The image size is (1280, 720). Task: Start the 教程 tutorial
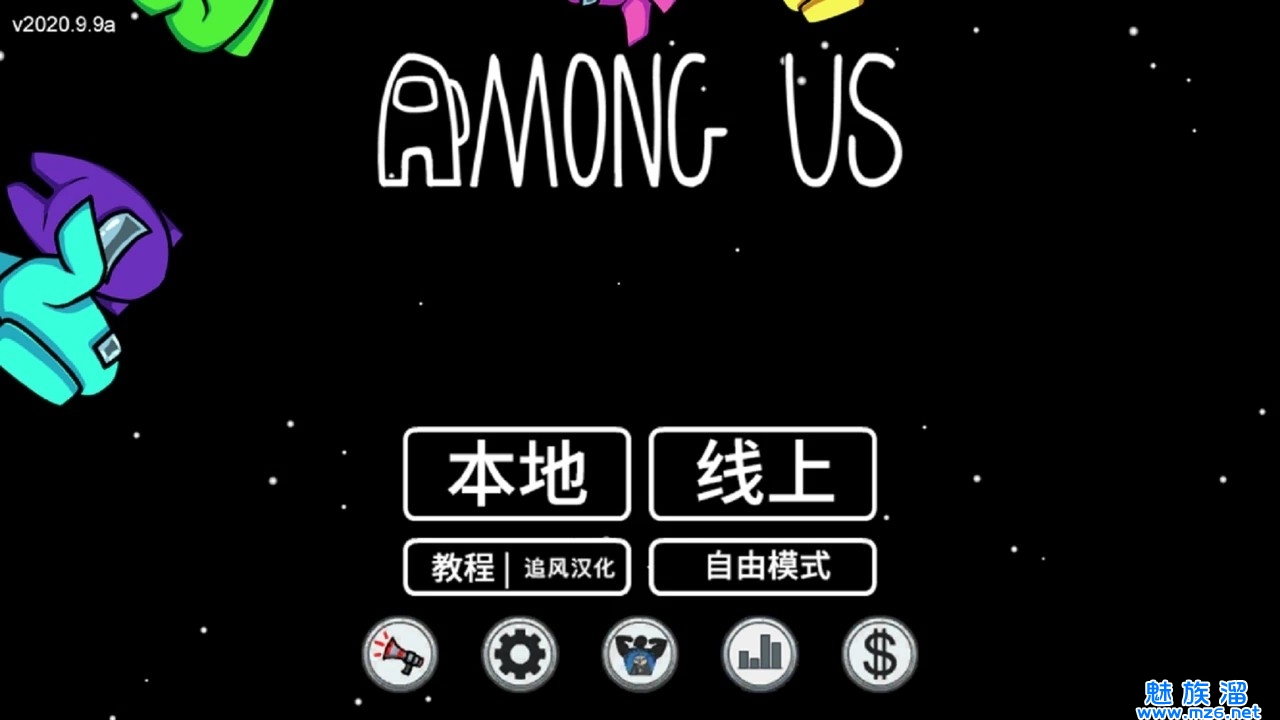coord(462,568)
